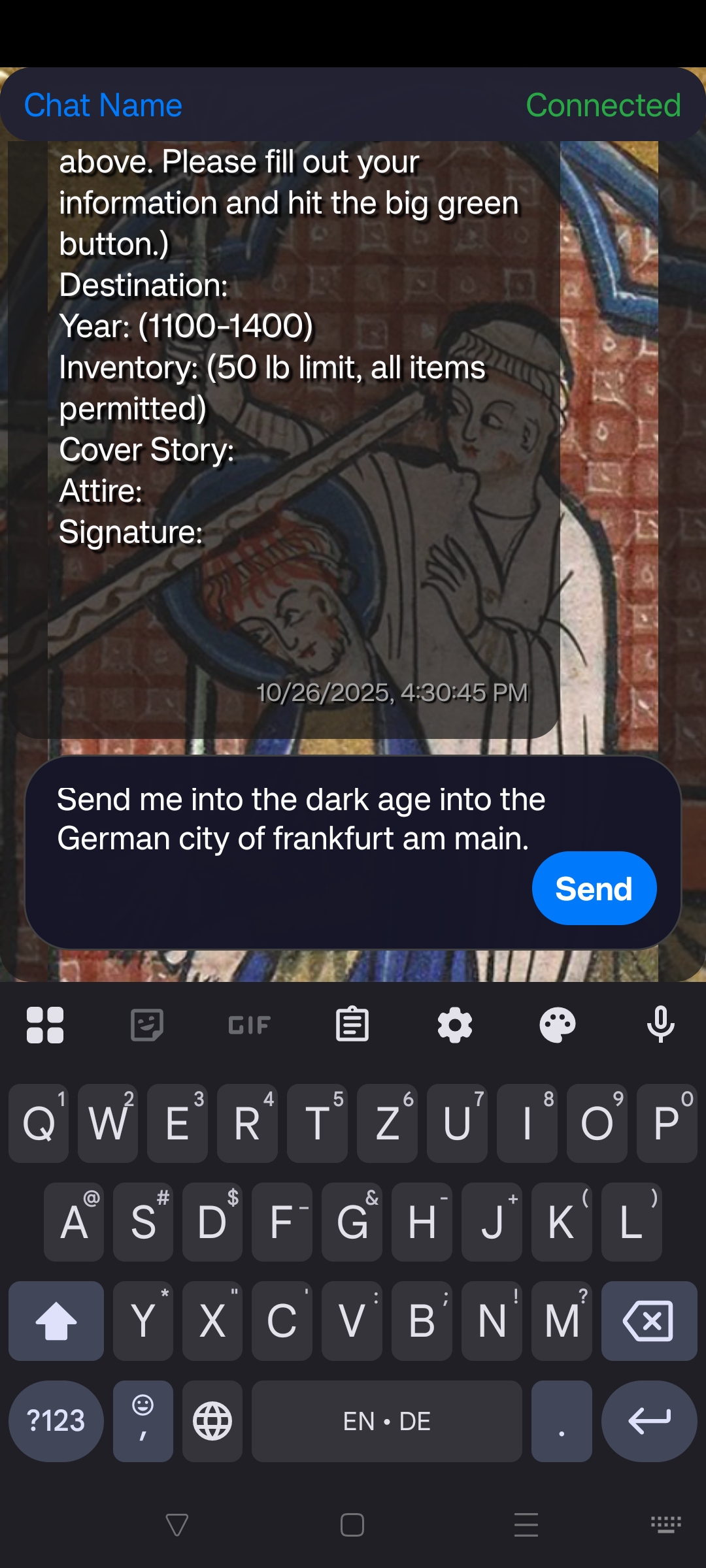706x1568 pixels.
Task: Toggle Shift for uppercase letters
Action: 56,1320
